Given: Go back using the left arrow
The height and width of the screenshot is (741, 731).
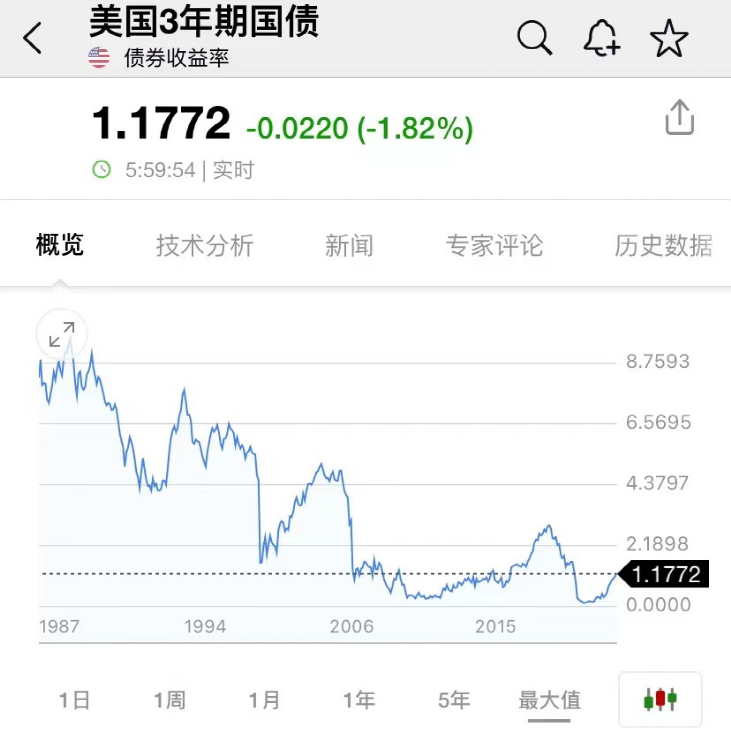Looking at the screenshot, I should (x=30, y=38).
